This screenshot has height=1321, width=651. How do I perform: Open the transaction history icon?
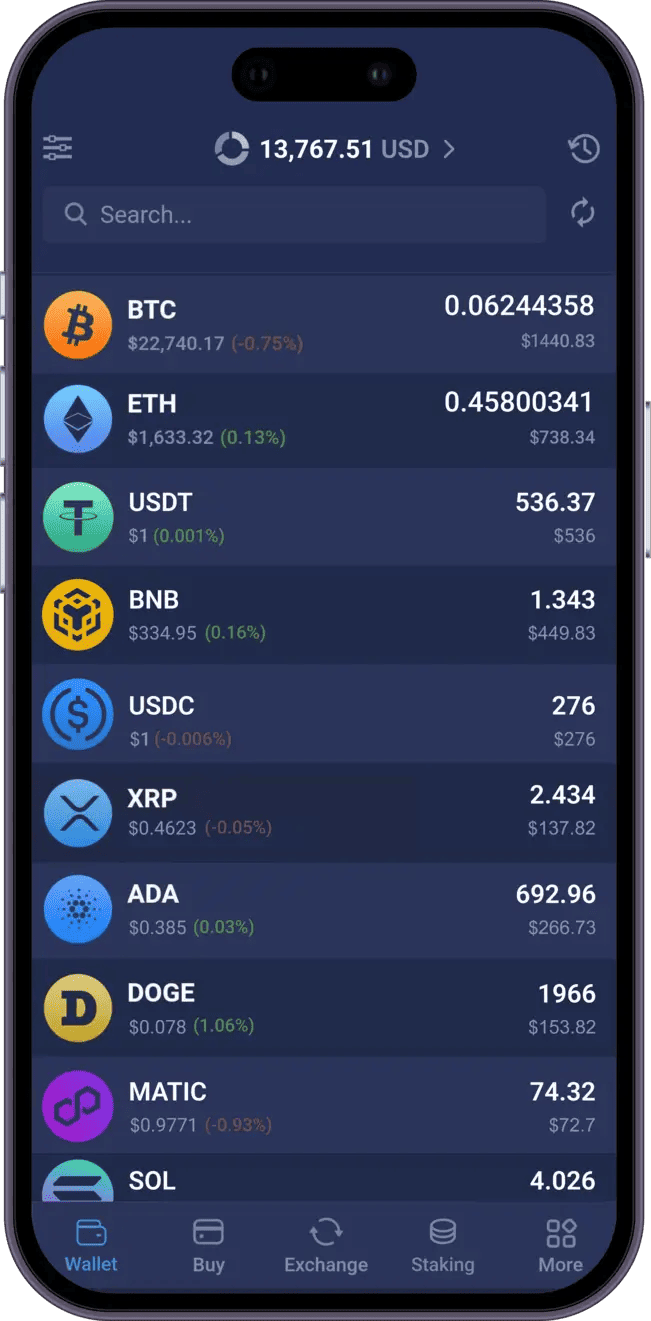coord(583,149)
